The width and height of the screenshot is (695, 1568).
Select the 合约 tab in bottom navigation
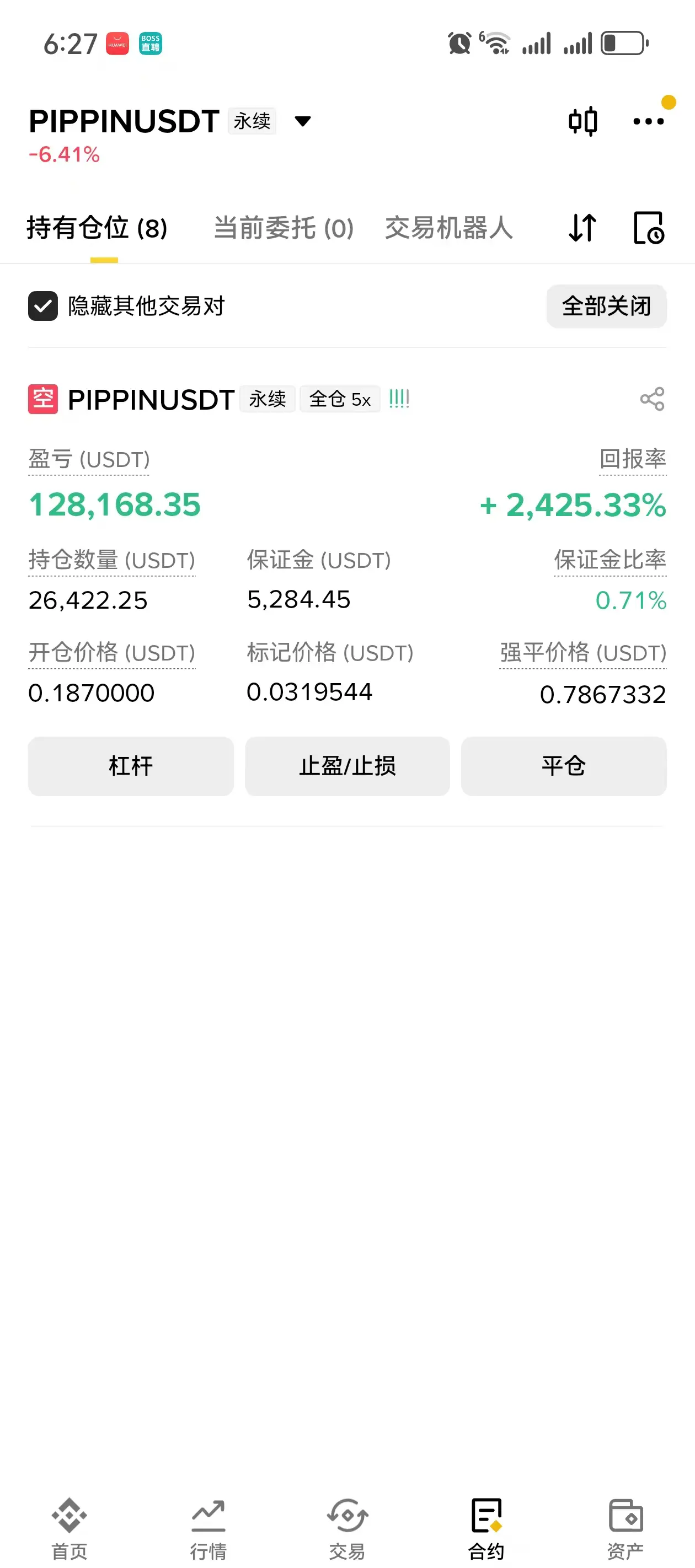tap(486, 1528)
